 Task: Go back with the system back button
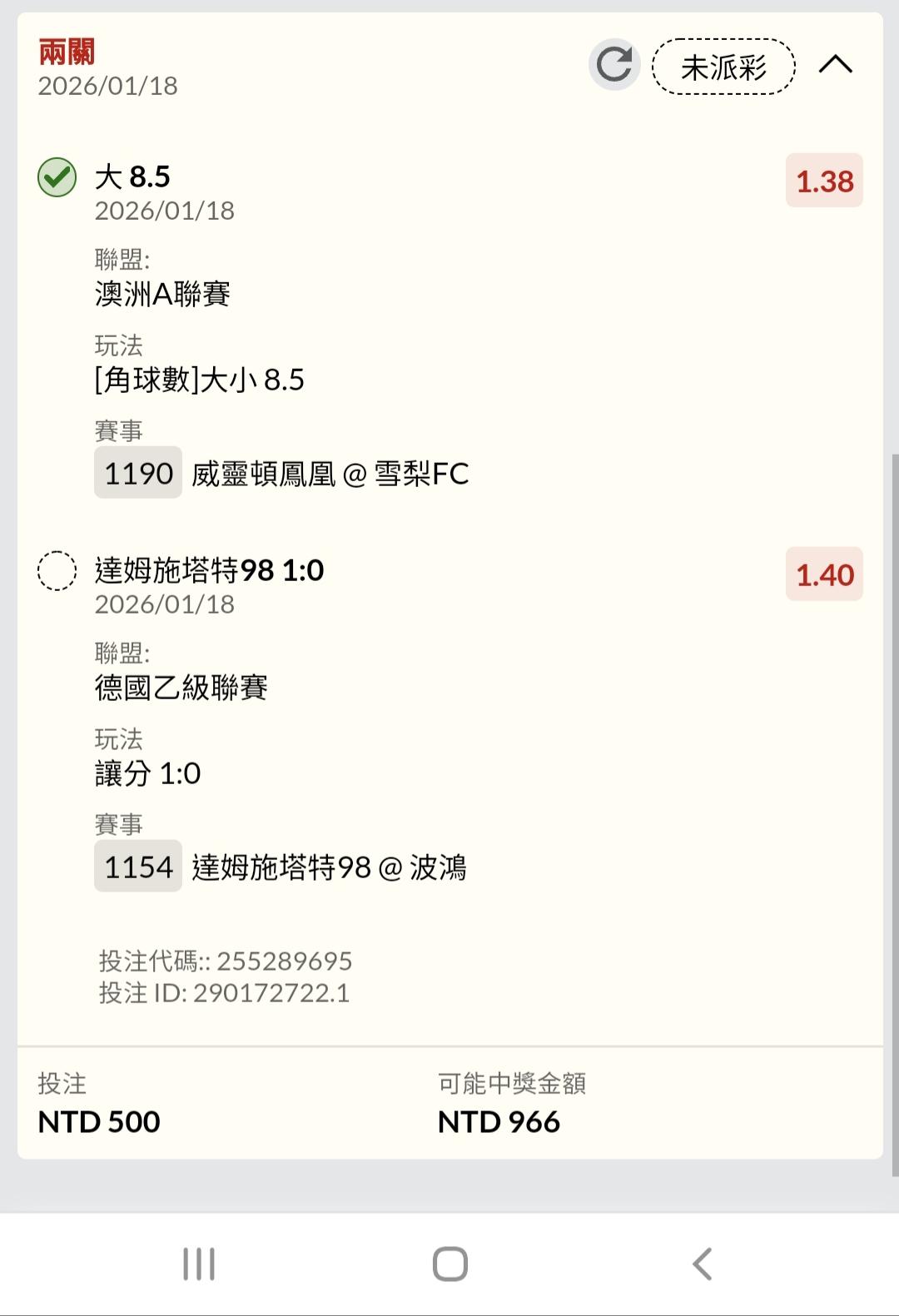tap(703, 1264)
